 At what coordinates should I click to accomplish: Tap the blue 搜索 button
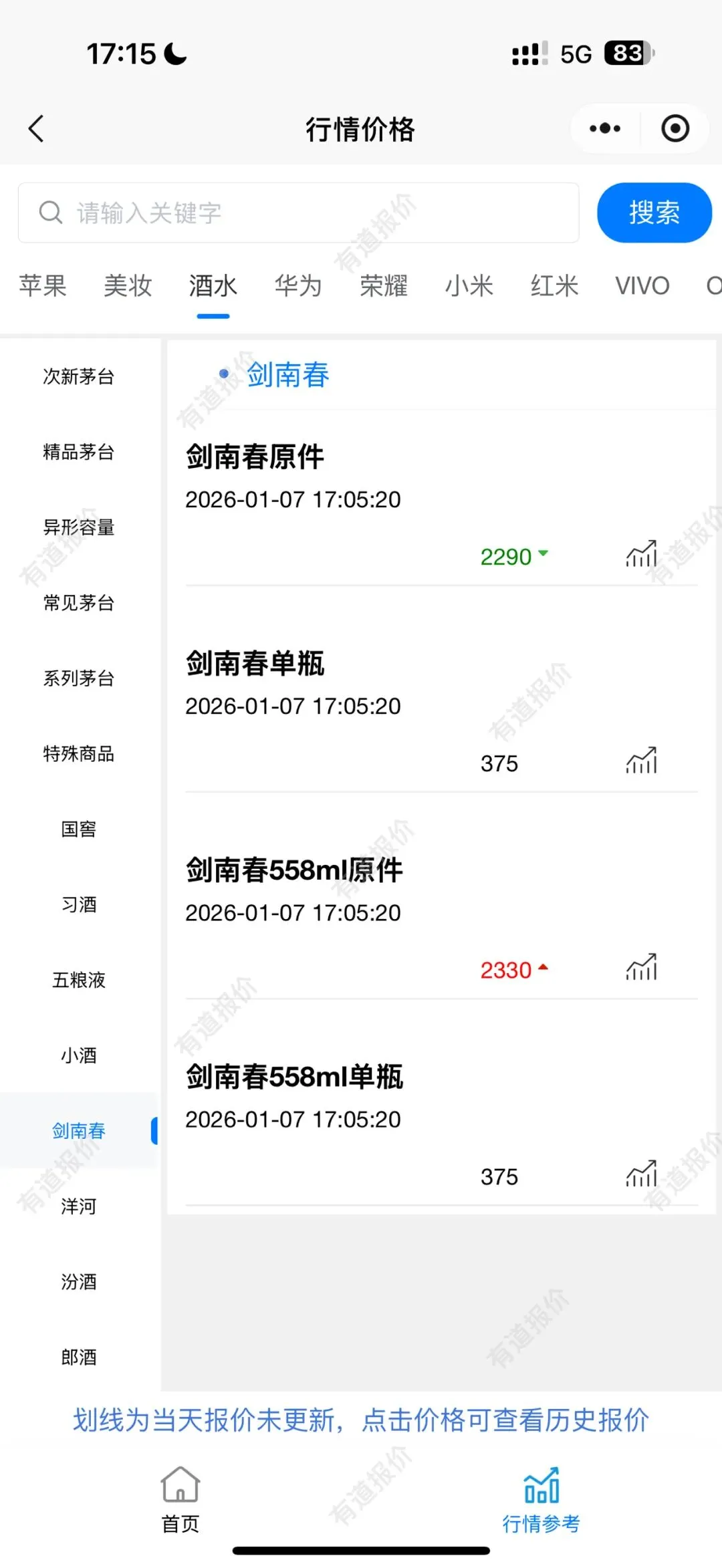pyautogui.click(x=654, y=213)
